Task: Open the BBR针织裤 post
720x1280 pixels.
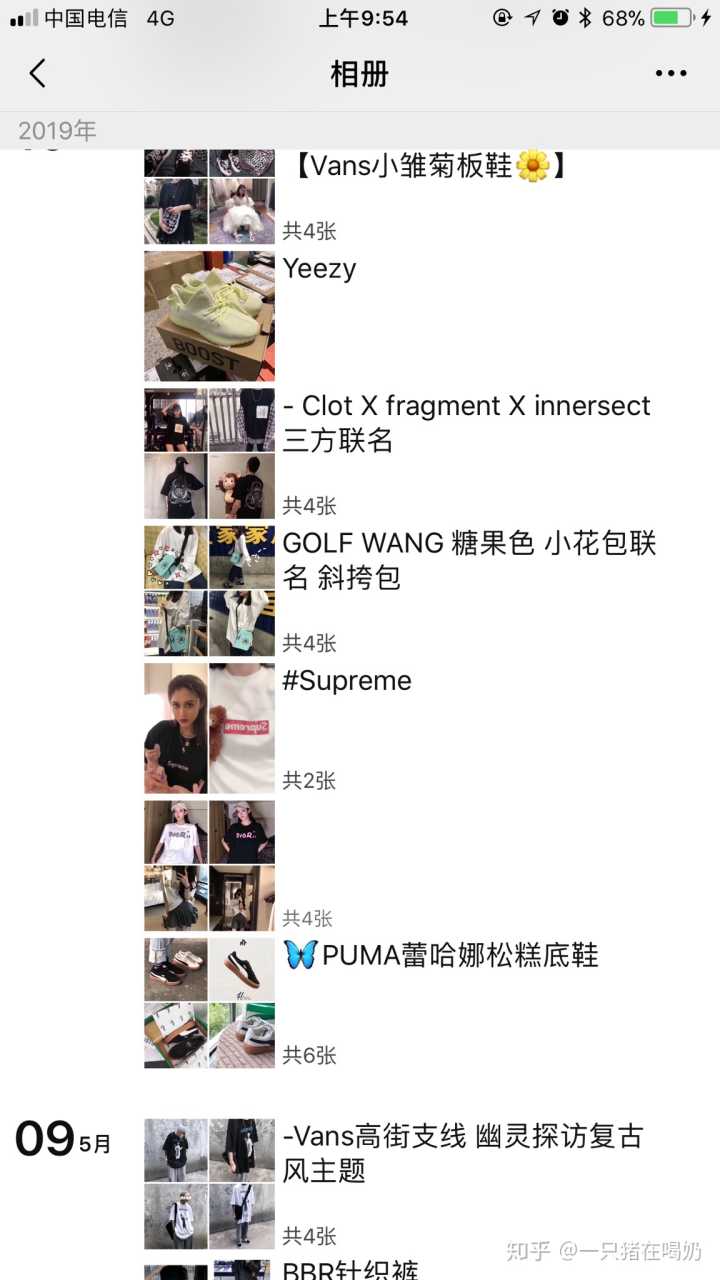Action: pyautogui.click(x=350, y=1270)
